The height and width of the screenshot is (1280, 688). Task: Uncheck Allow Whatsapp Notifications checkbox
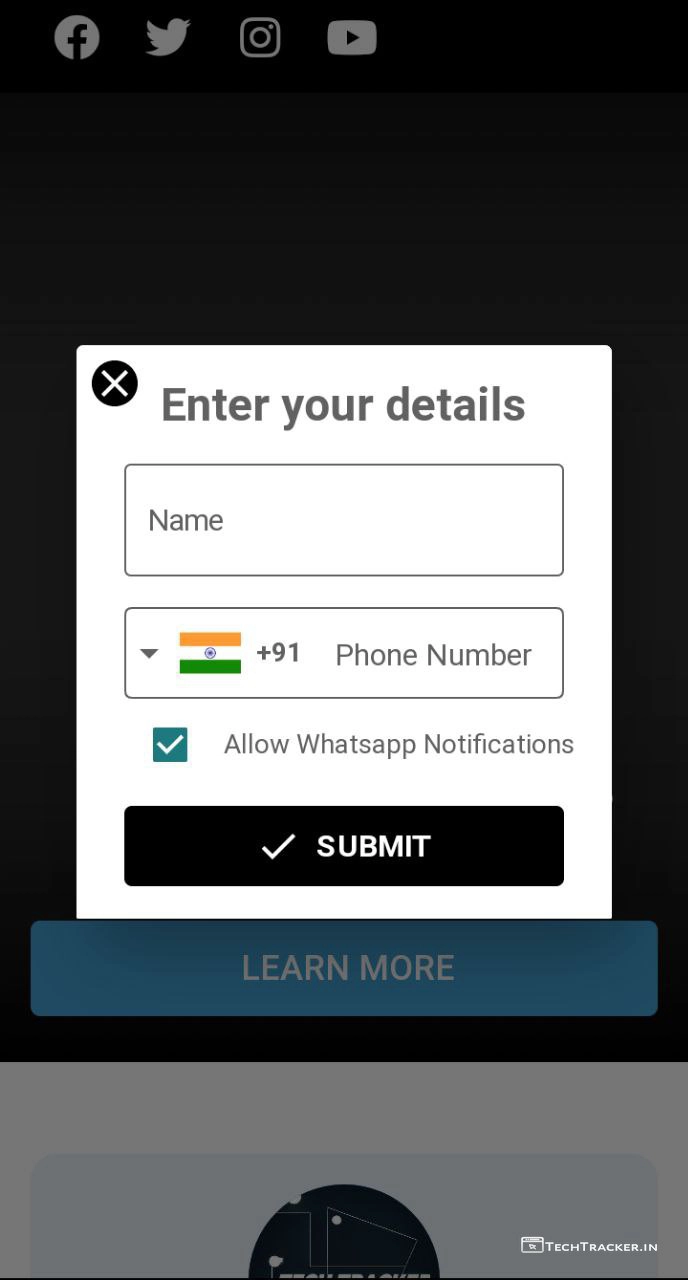point(170,744)
